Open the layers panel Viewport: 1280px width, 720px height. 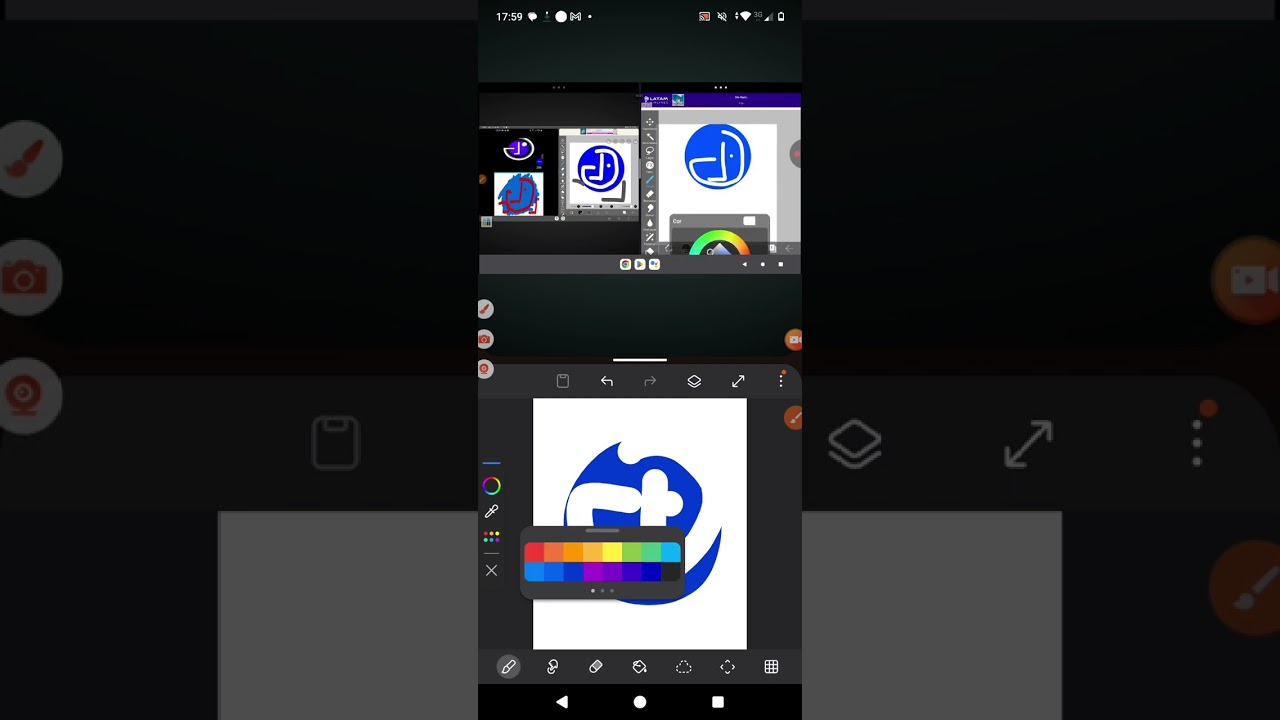click(694, 381)
